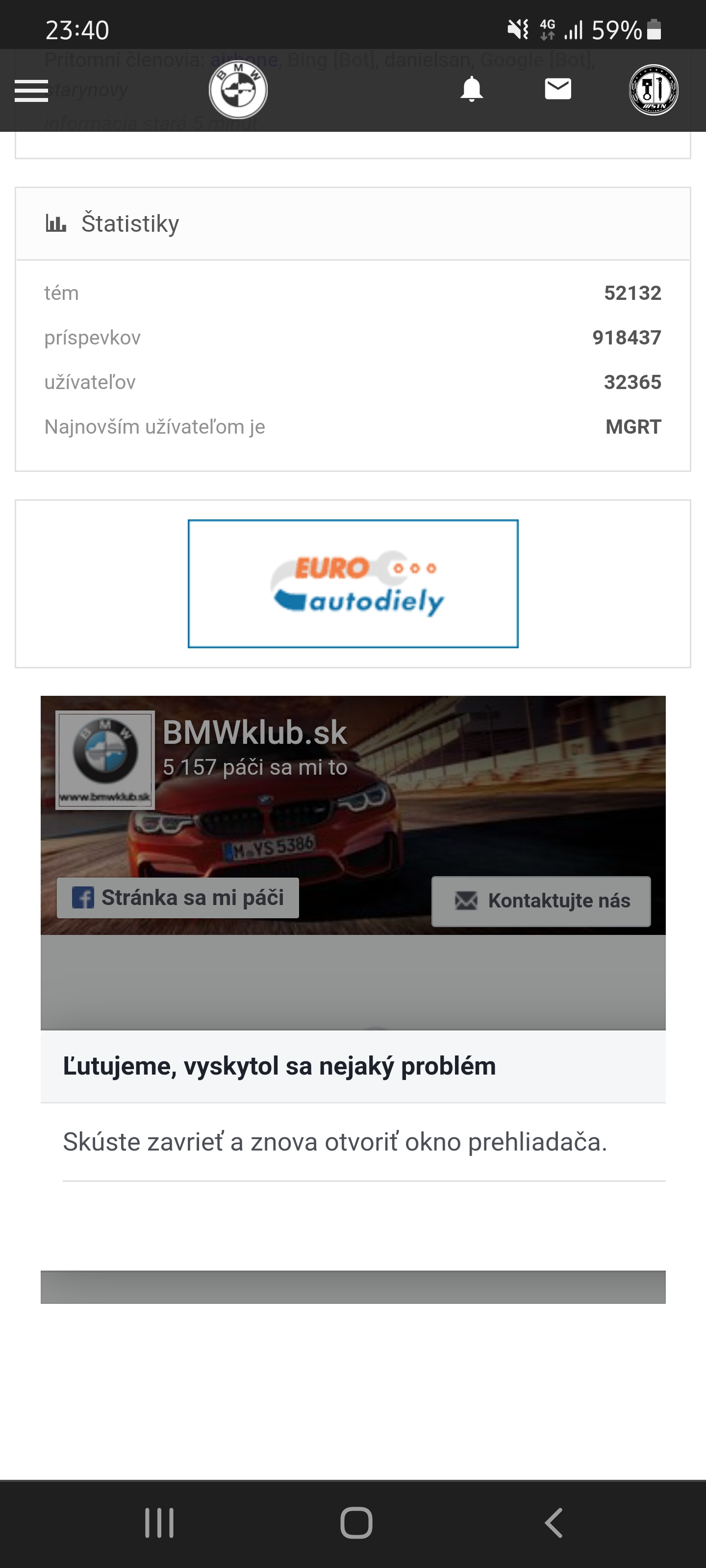Viewport: 706px width, 1568px height.
Task: Open the notifications bell
Action: (471, 90)
